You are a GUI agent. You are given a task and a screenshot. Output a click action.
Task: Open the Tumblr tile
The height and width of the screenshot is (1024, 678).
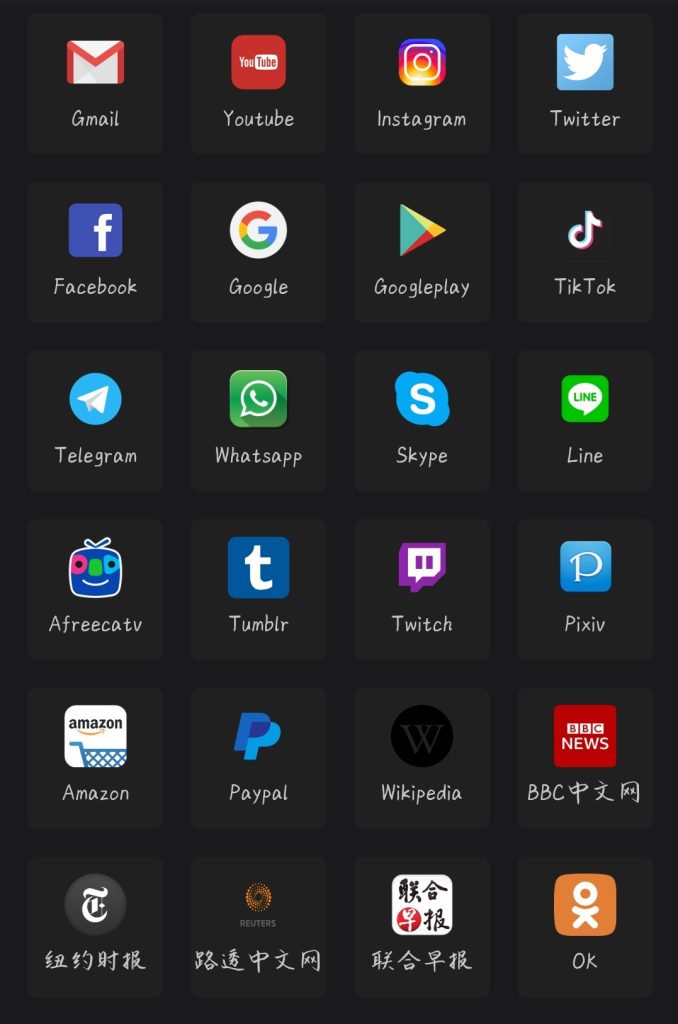258,588
